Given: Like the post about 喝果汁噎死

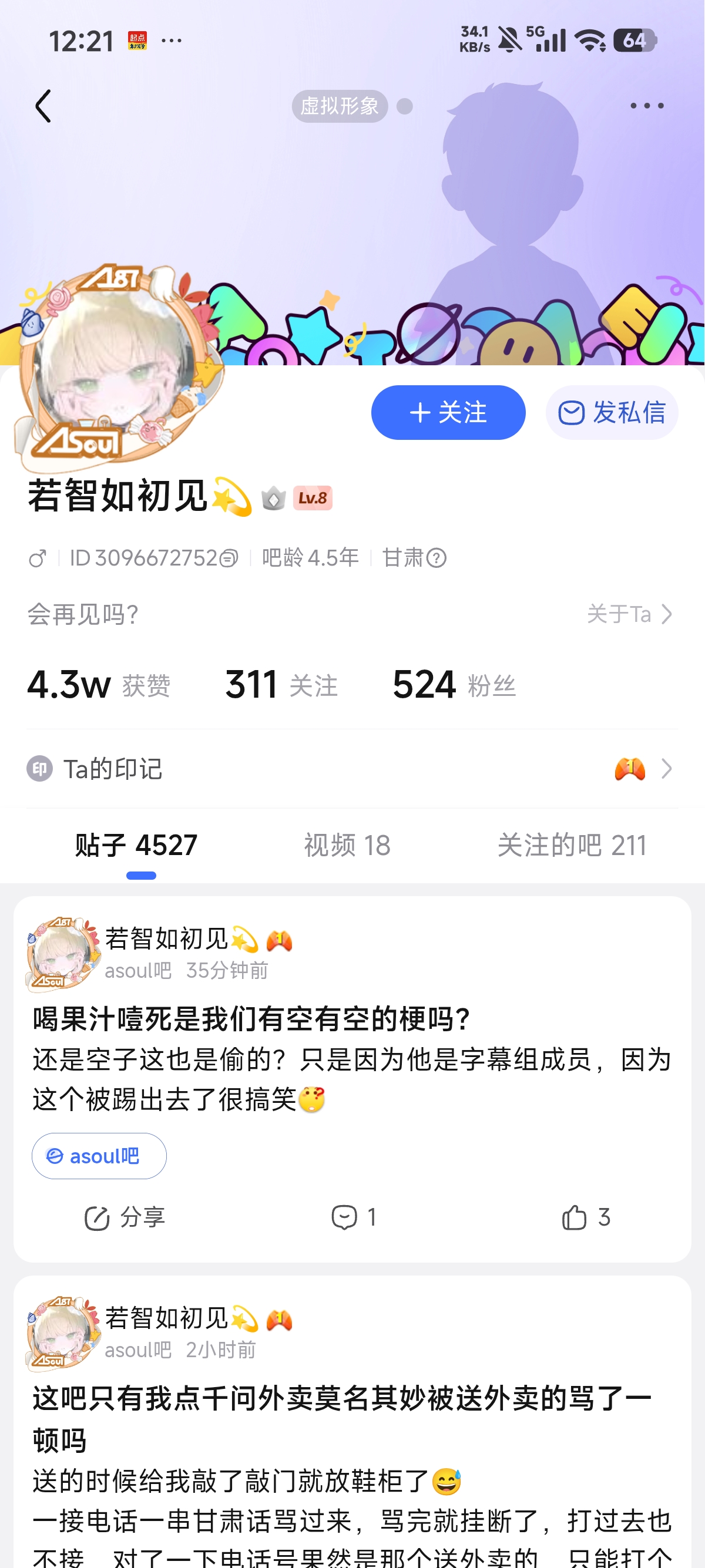Looking at the screenshot, I should [x=585, y=1217].
